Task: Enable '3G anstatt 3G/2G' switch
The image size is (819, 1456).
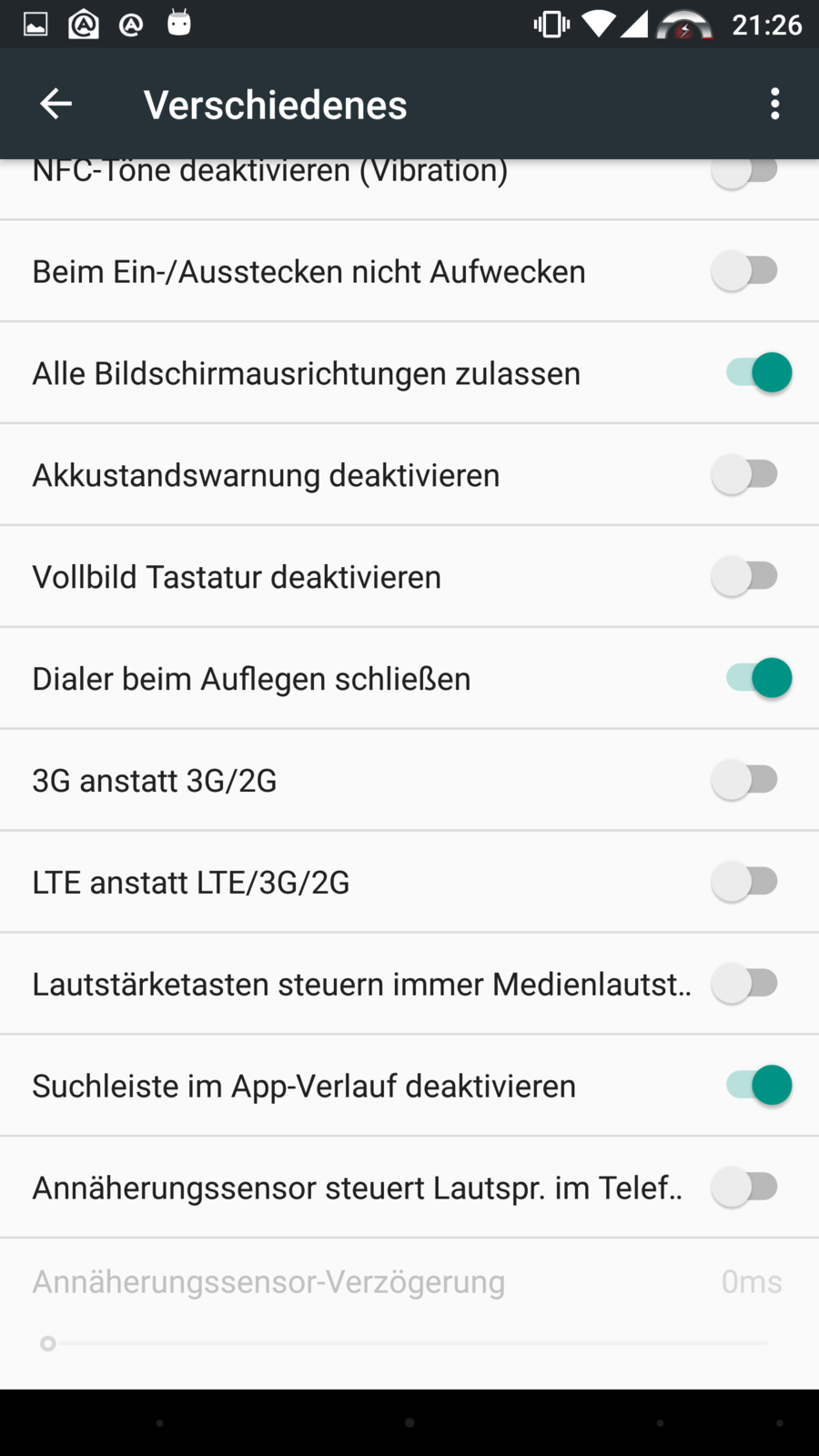Action: [x=745, y=781]
